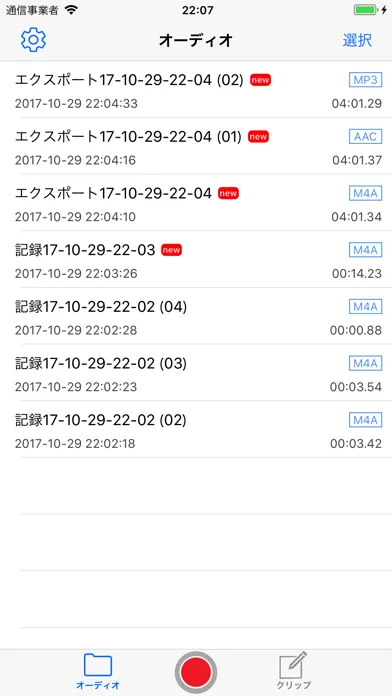392x696 pixels.
Task: Select recording 記録17-10-29-22-02 (03)
Action: tap(196, 373)
